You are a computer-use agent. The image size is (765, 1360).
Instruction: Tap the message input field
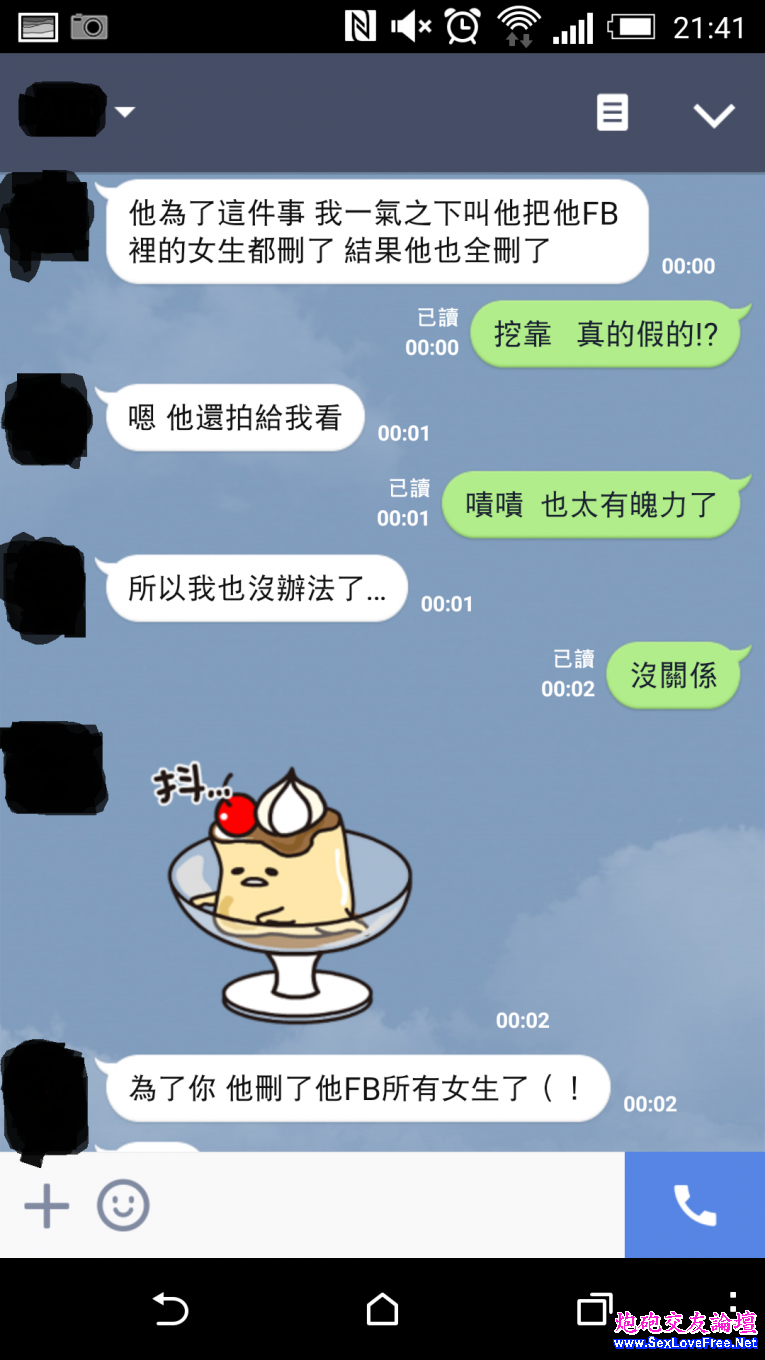tap(385, 1205)
